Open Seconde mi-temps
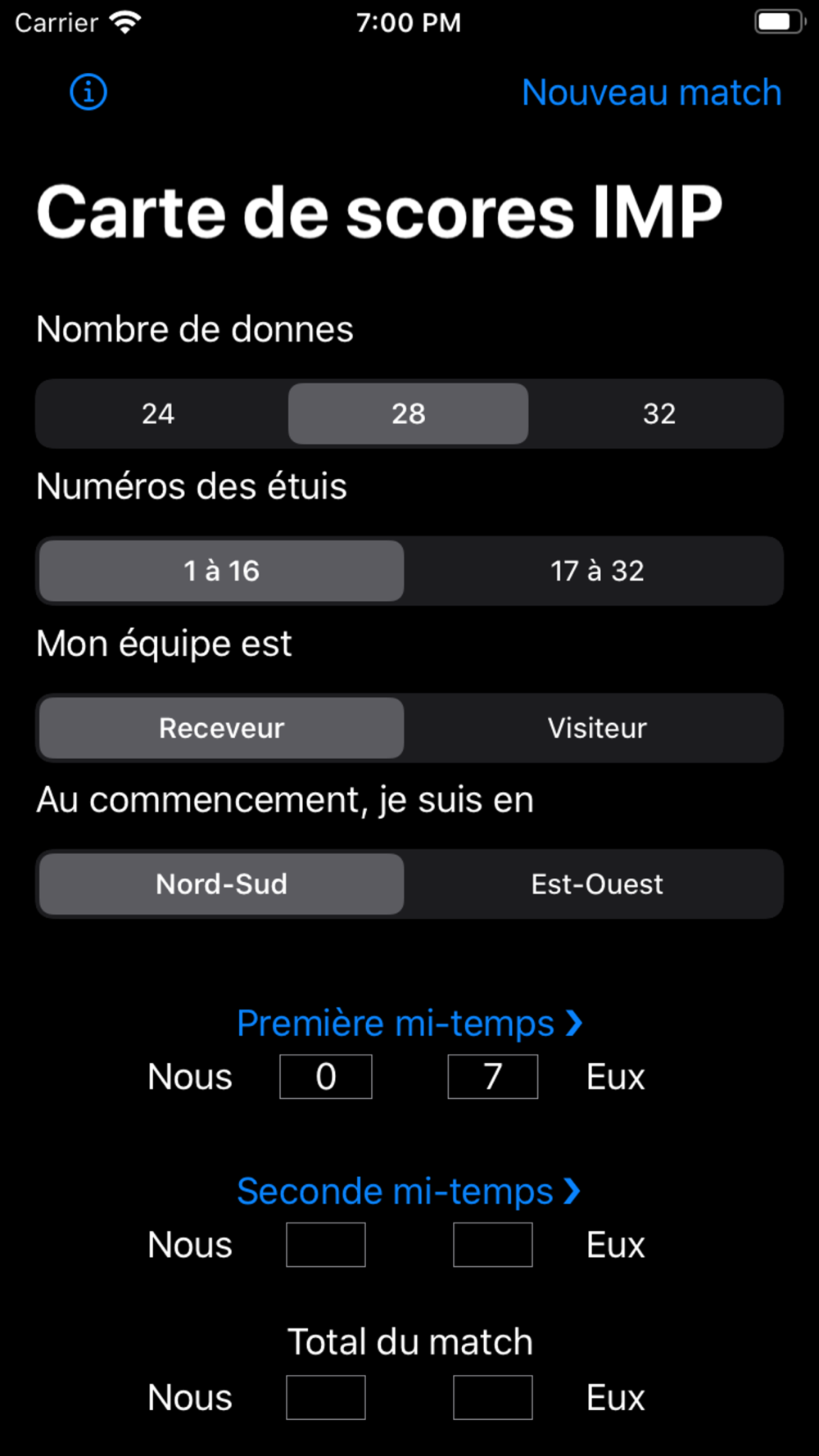Viewport: 819px width, 1456px height. tap(409, 1191)
